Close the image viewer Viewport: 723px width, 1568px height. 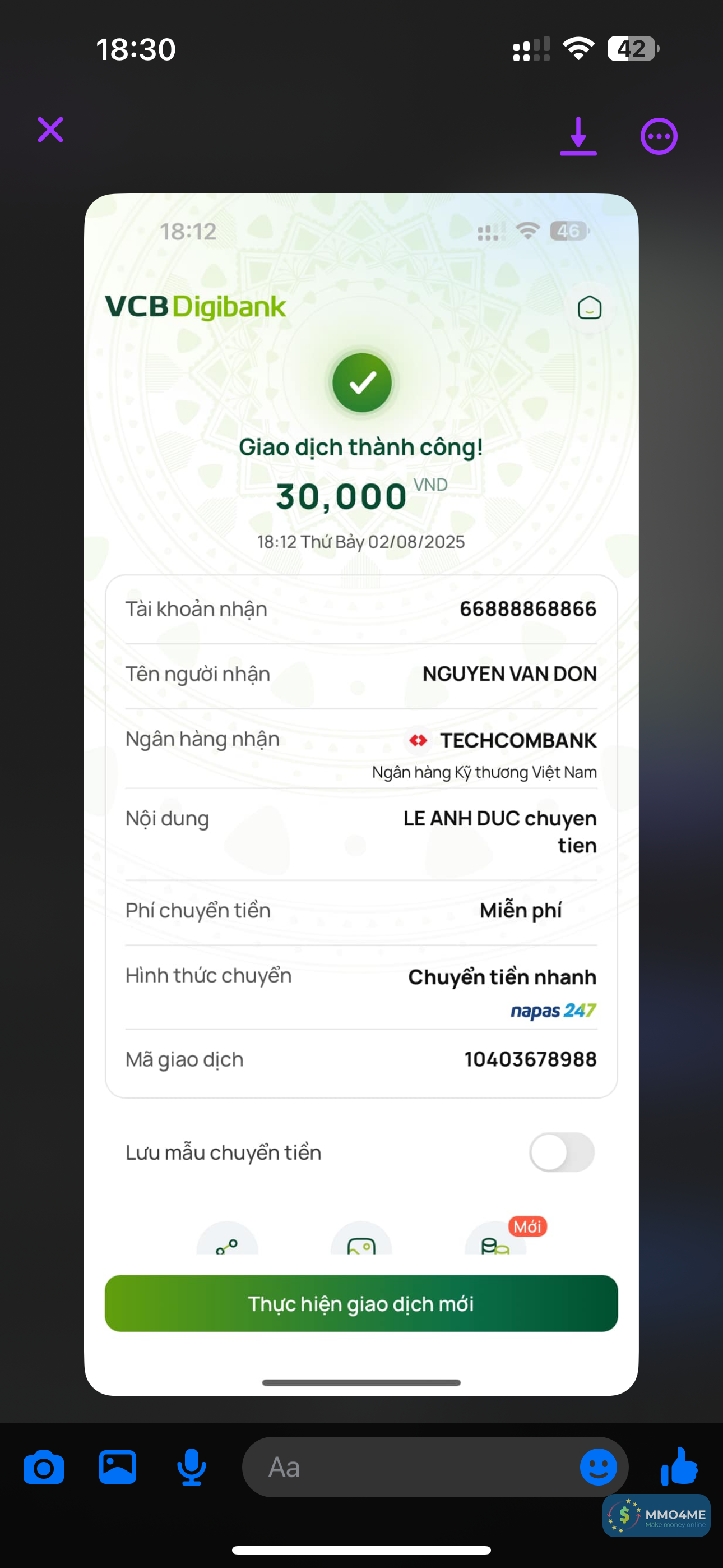50,130
